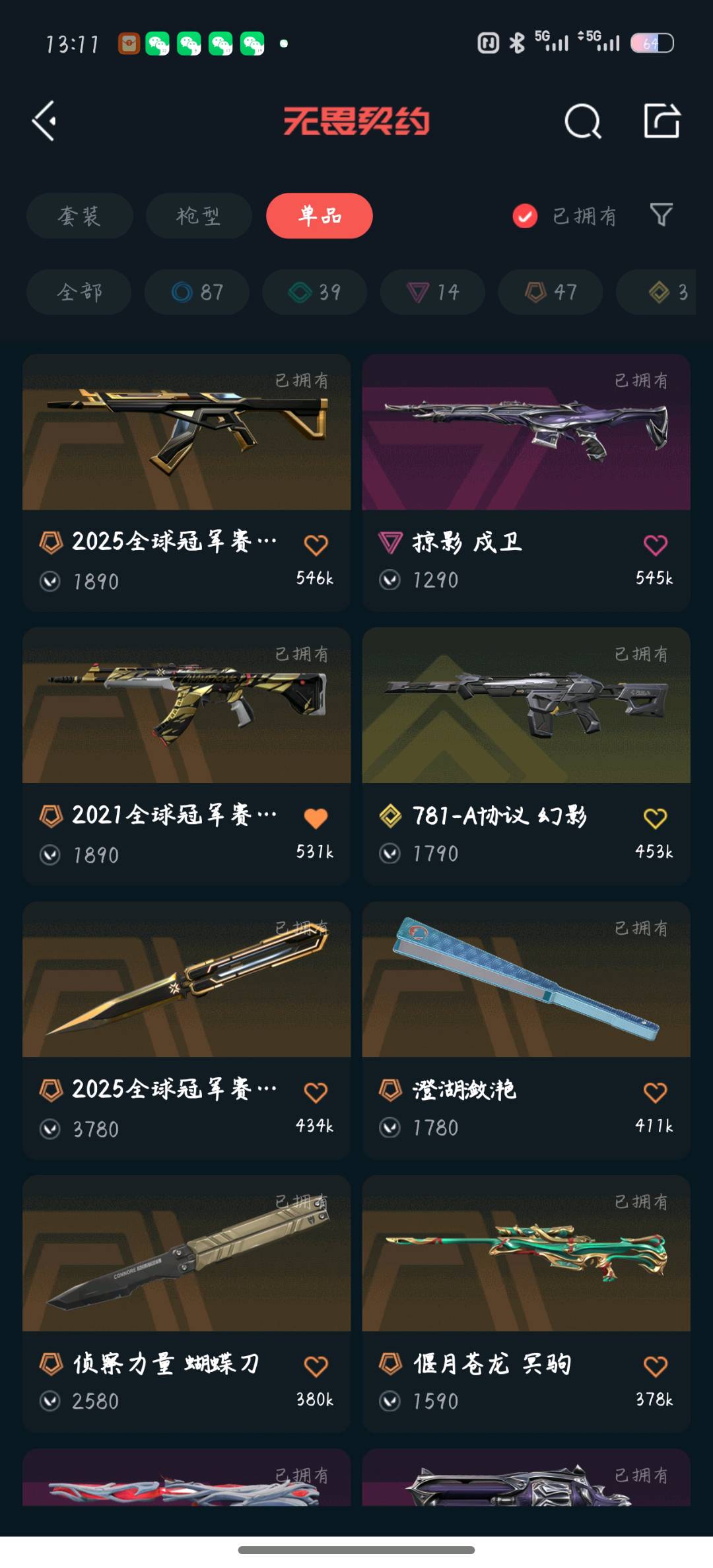Switch to the 枪型 tab
This screenshot has height=1568, width=713.
point(198,216)
